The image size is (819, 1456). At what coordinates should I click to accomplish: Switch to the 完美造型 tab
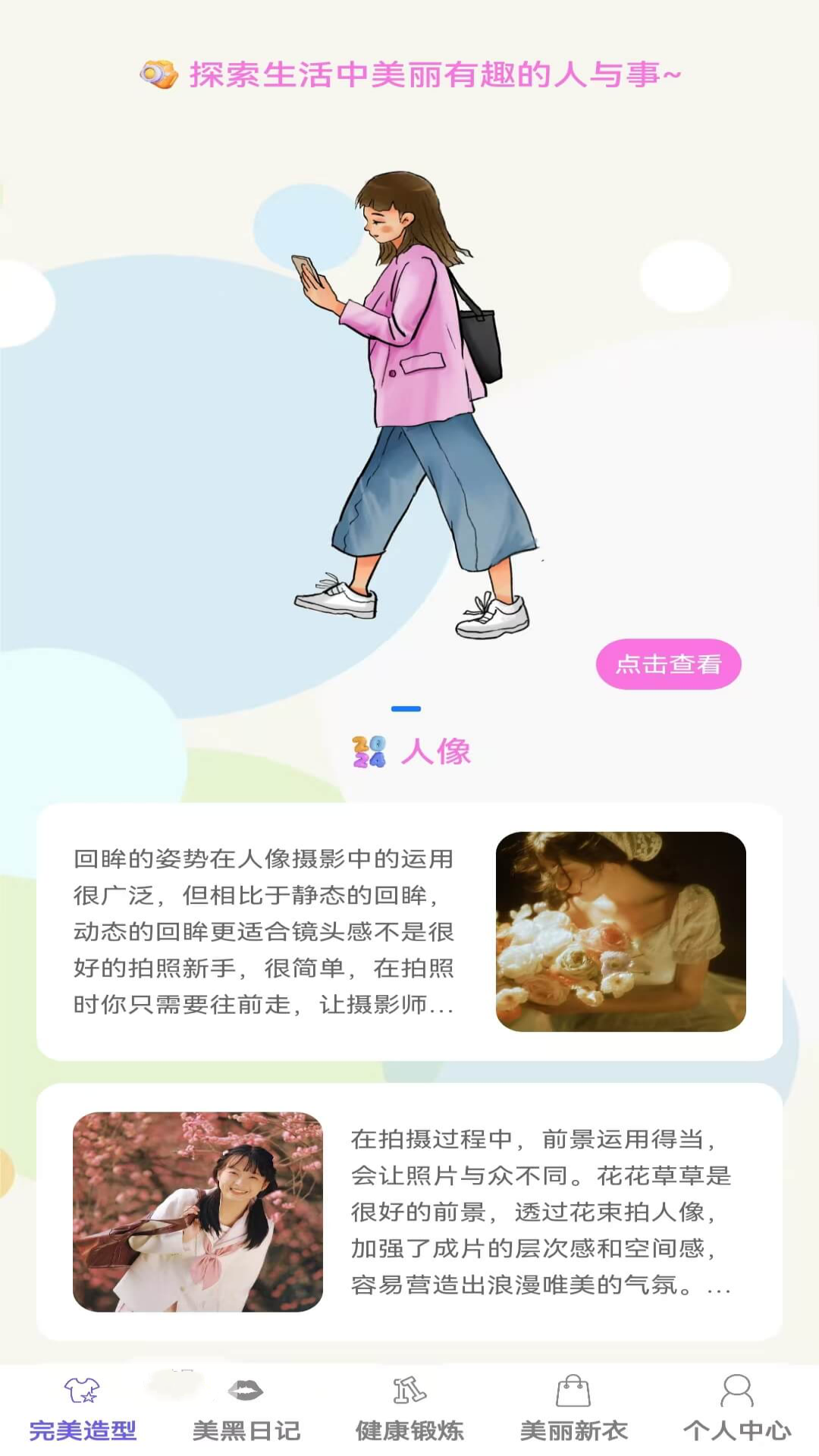82,1410
